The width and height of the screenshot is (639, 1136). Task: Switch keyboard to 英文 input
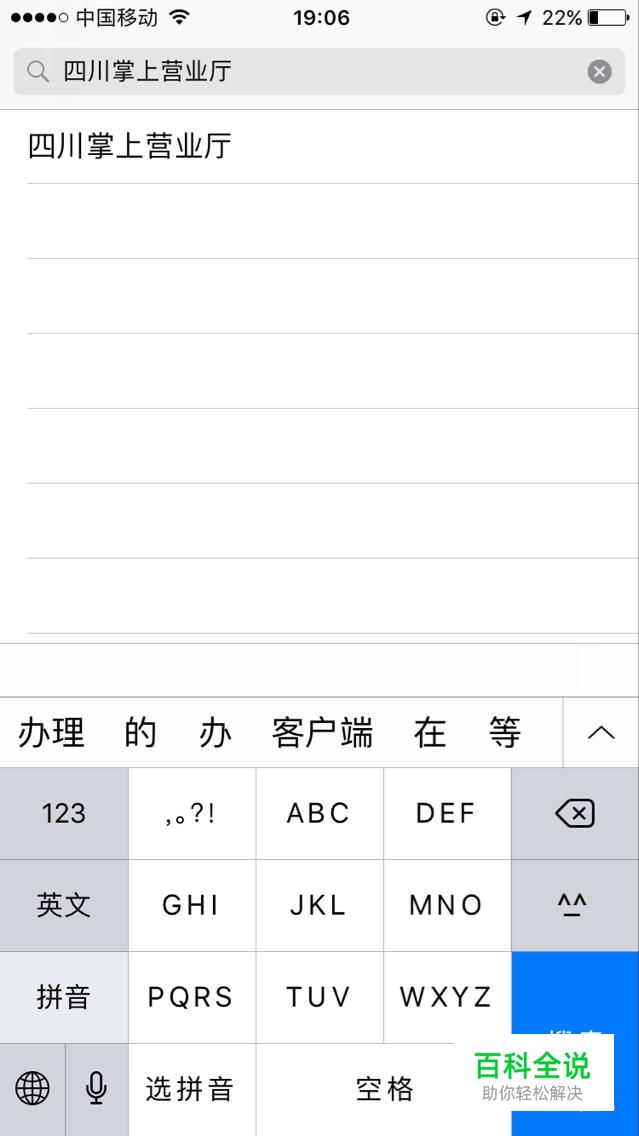click(64, 906)
